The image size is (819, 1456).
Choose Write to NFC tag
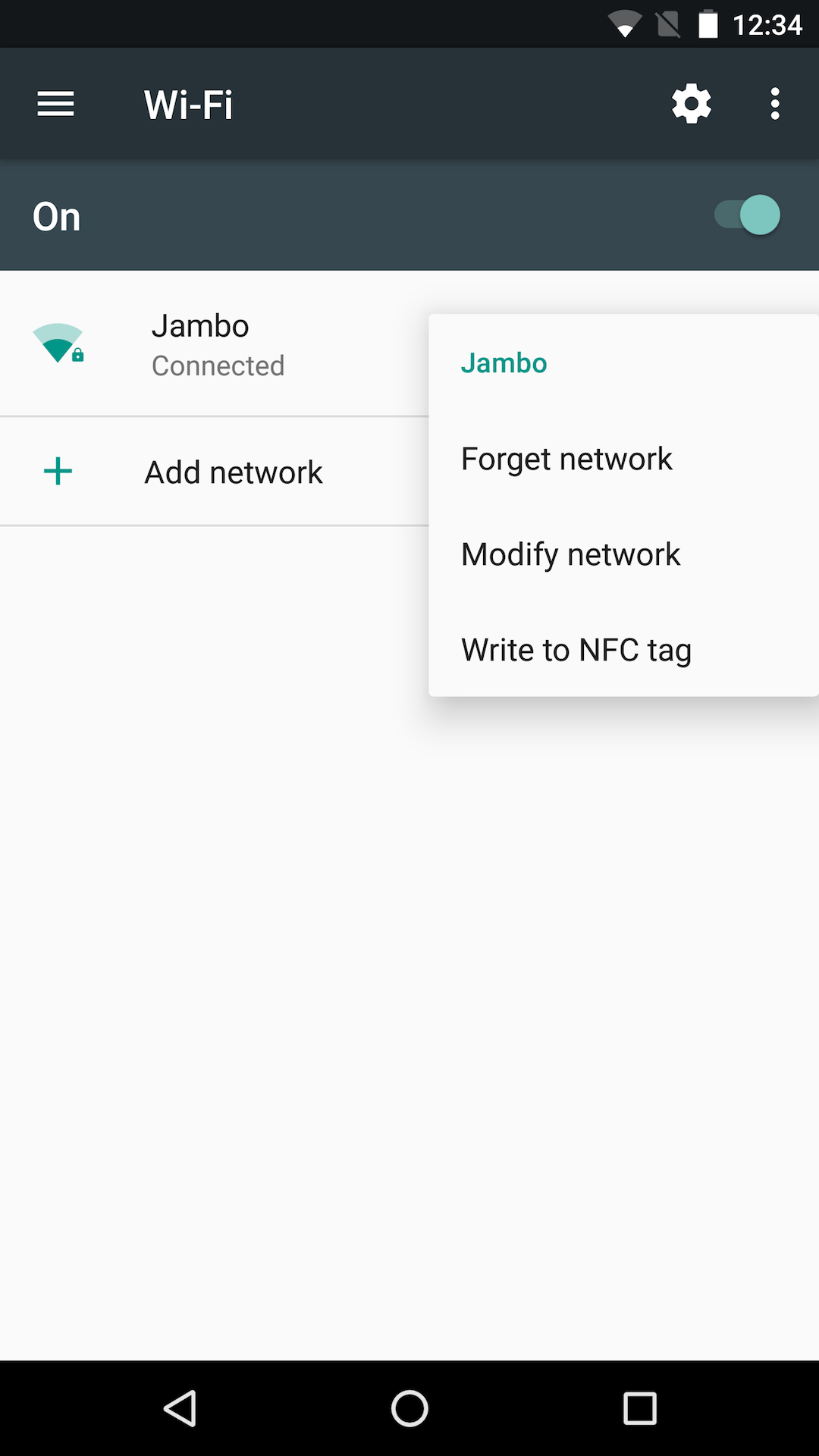[576, 649]
